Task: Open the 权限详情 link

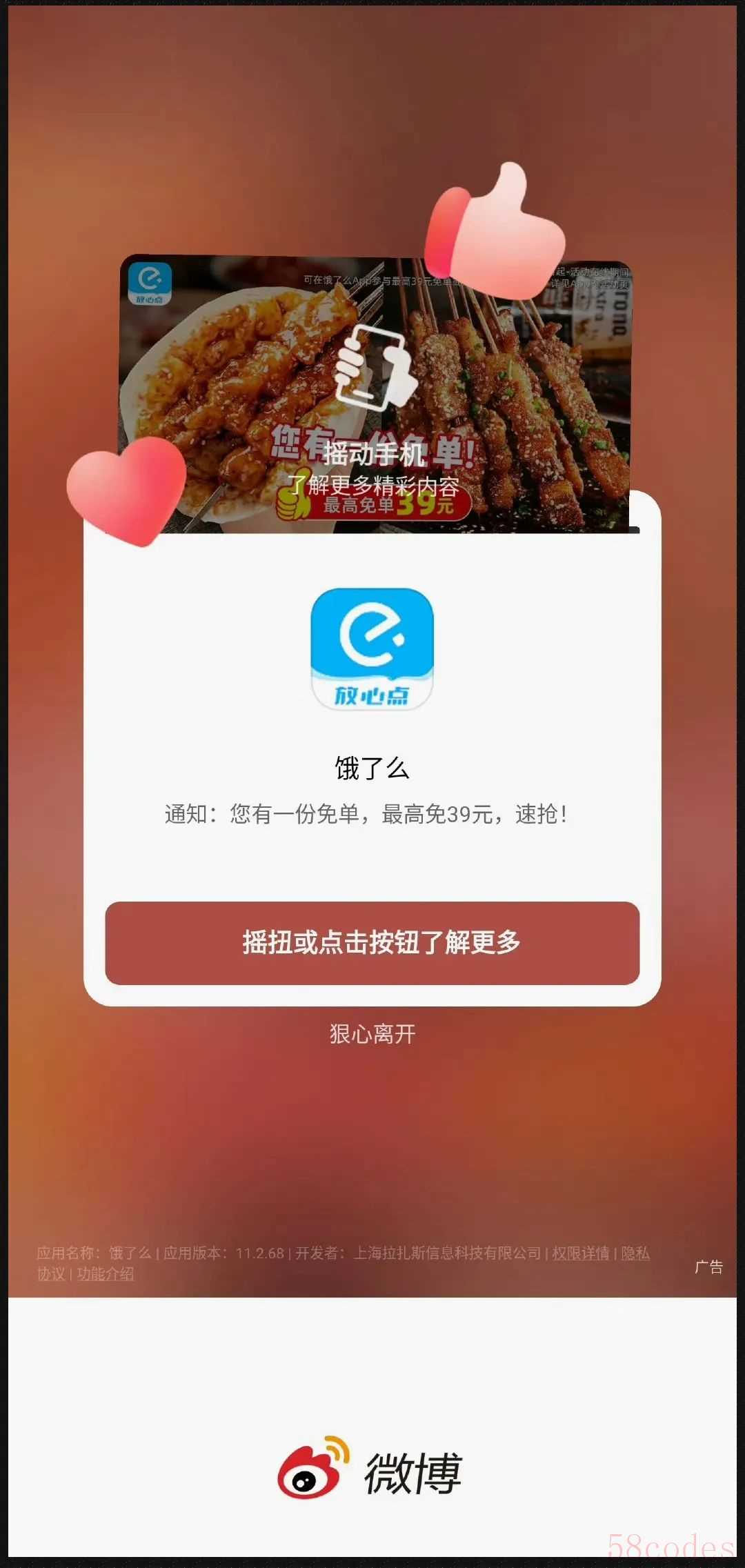Action: tap(580, 1253)
